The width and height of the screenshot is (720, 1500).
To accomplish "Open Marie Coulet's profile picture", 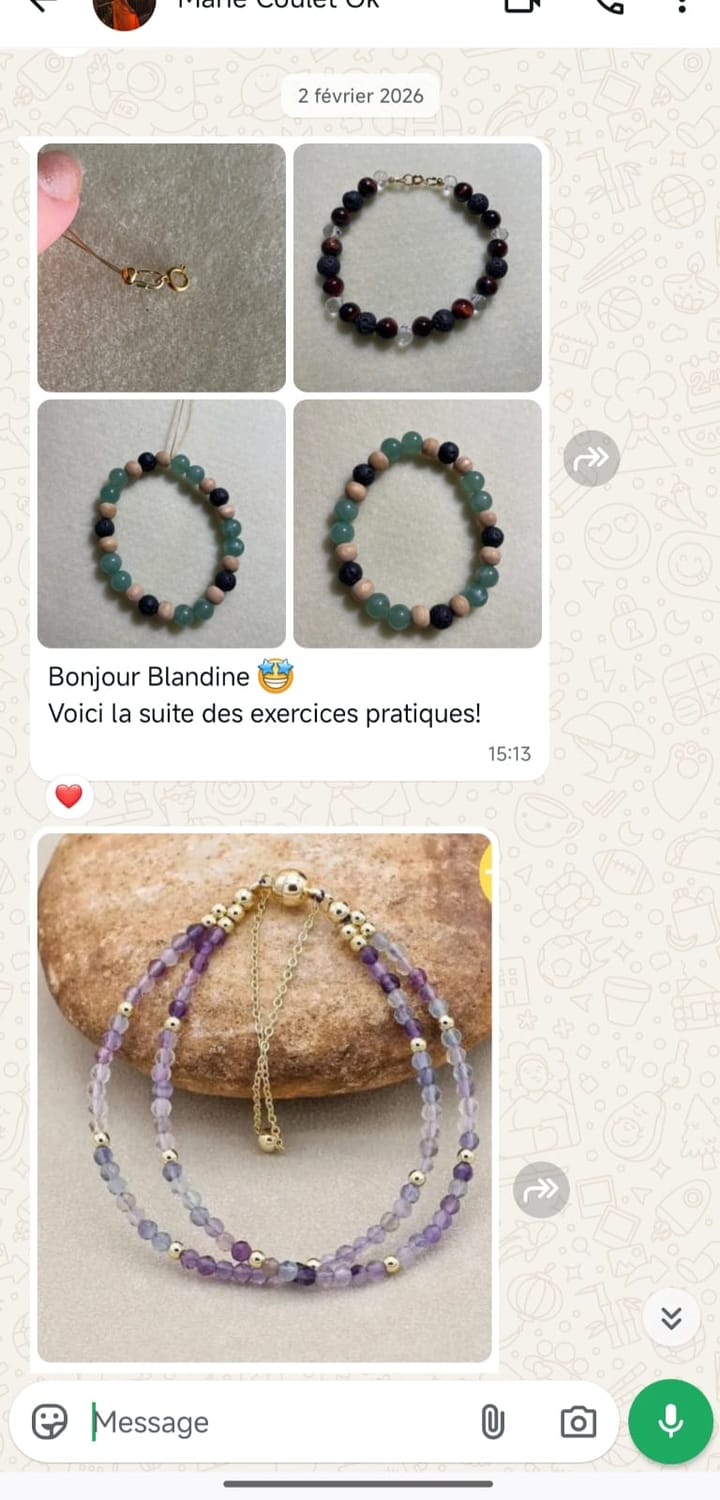I will point(124,10).
